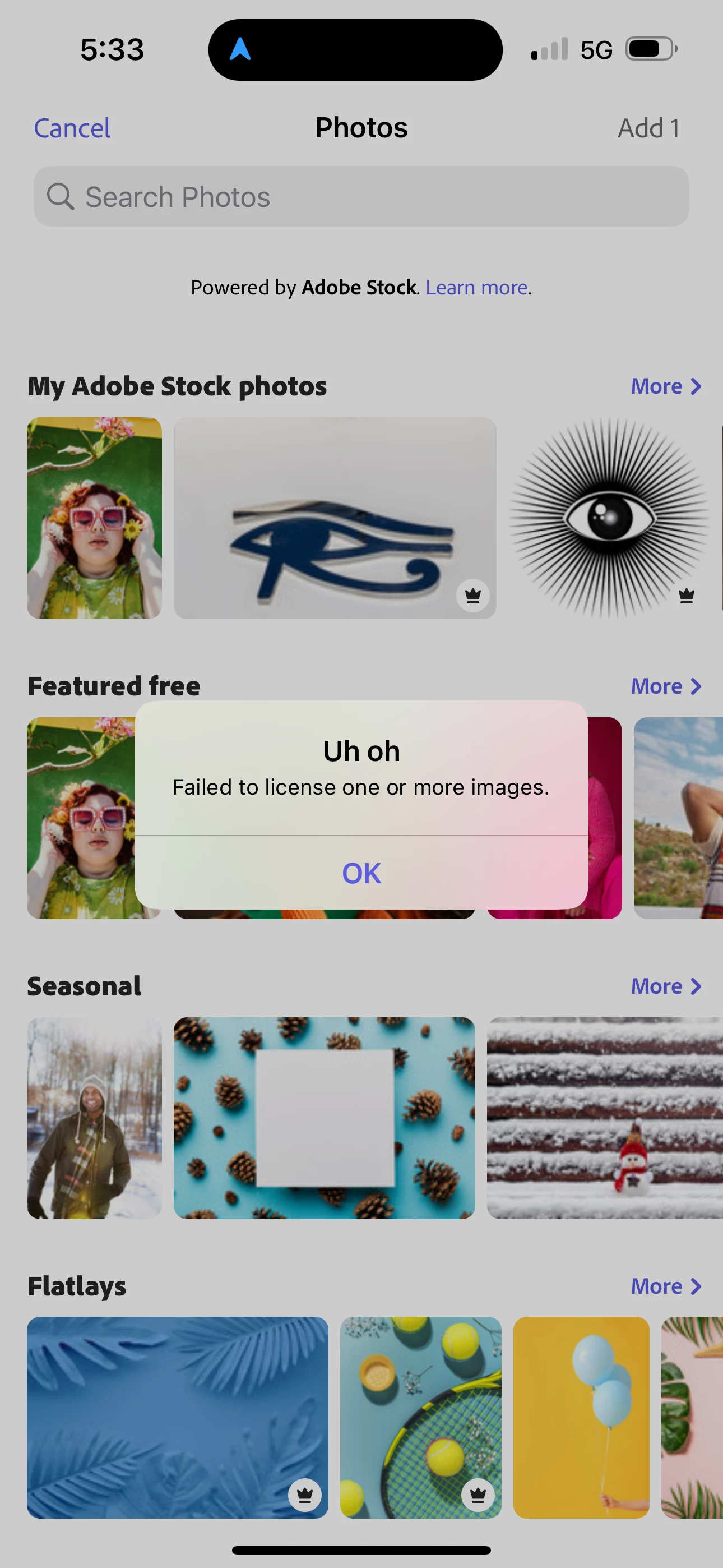Select the blue palm leaves flatlay
The image size is (723, 1568).
177,1417
